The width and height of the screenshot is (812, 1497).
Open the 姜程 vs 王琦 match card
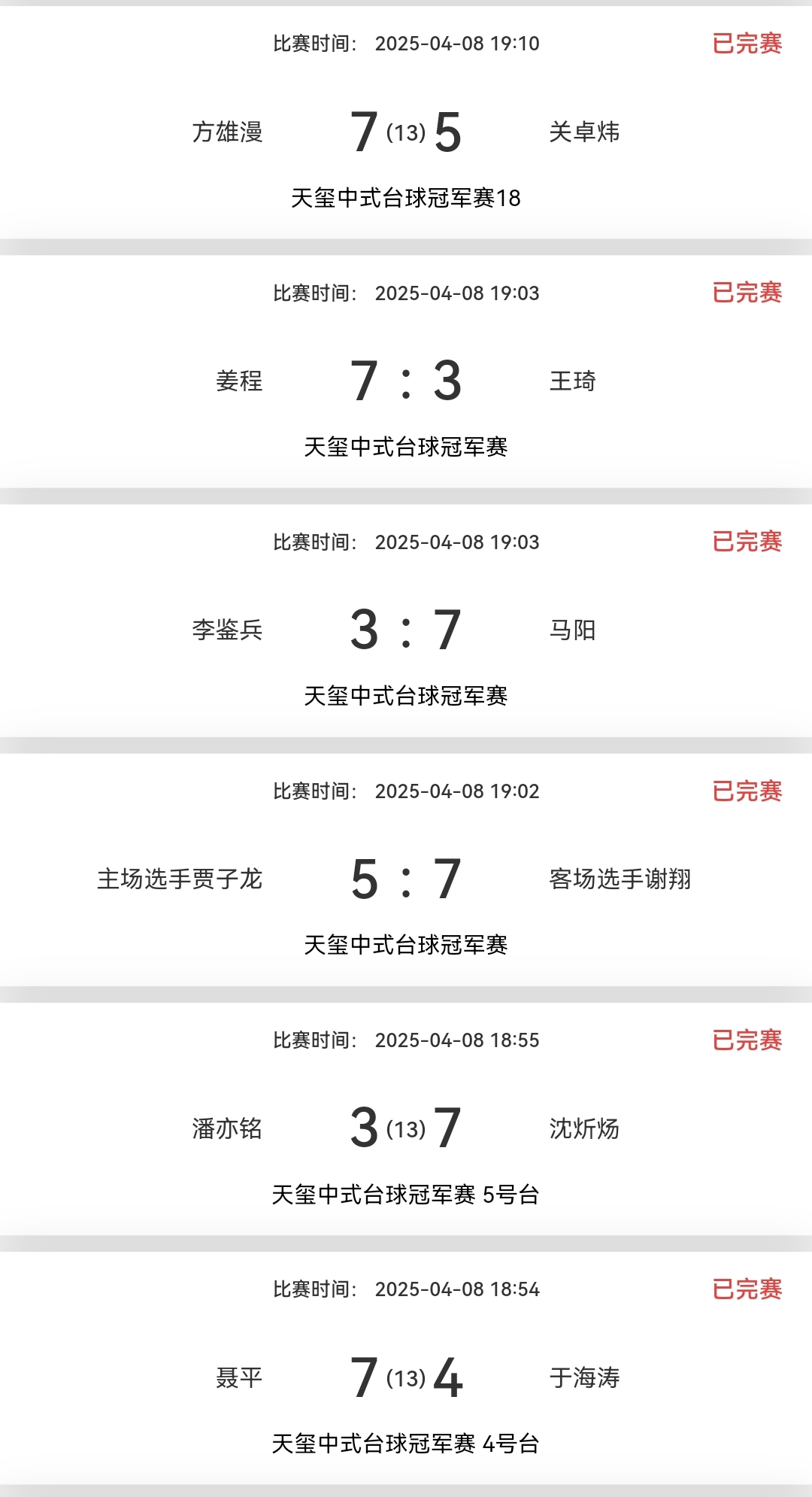tap(406, 381)
